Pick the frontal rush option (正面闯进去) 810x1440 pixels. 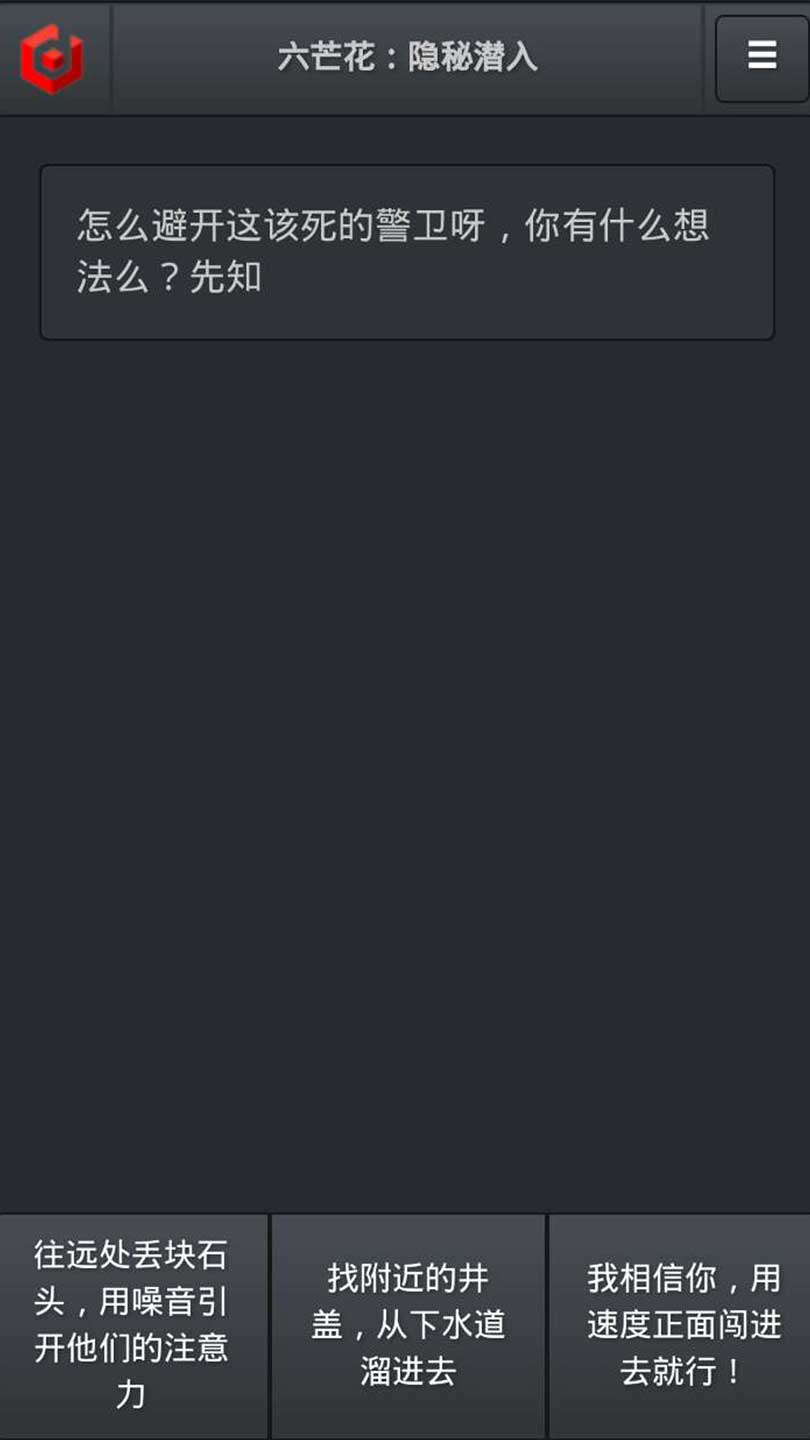point(682,1325)
